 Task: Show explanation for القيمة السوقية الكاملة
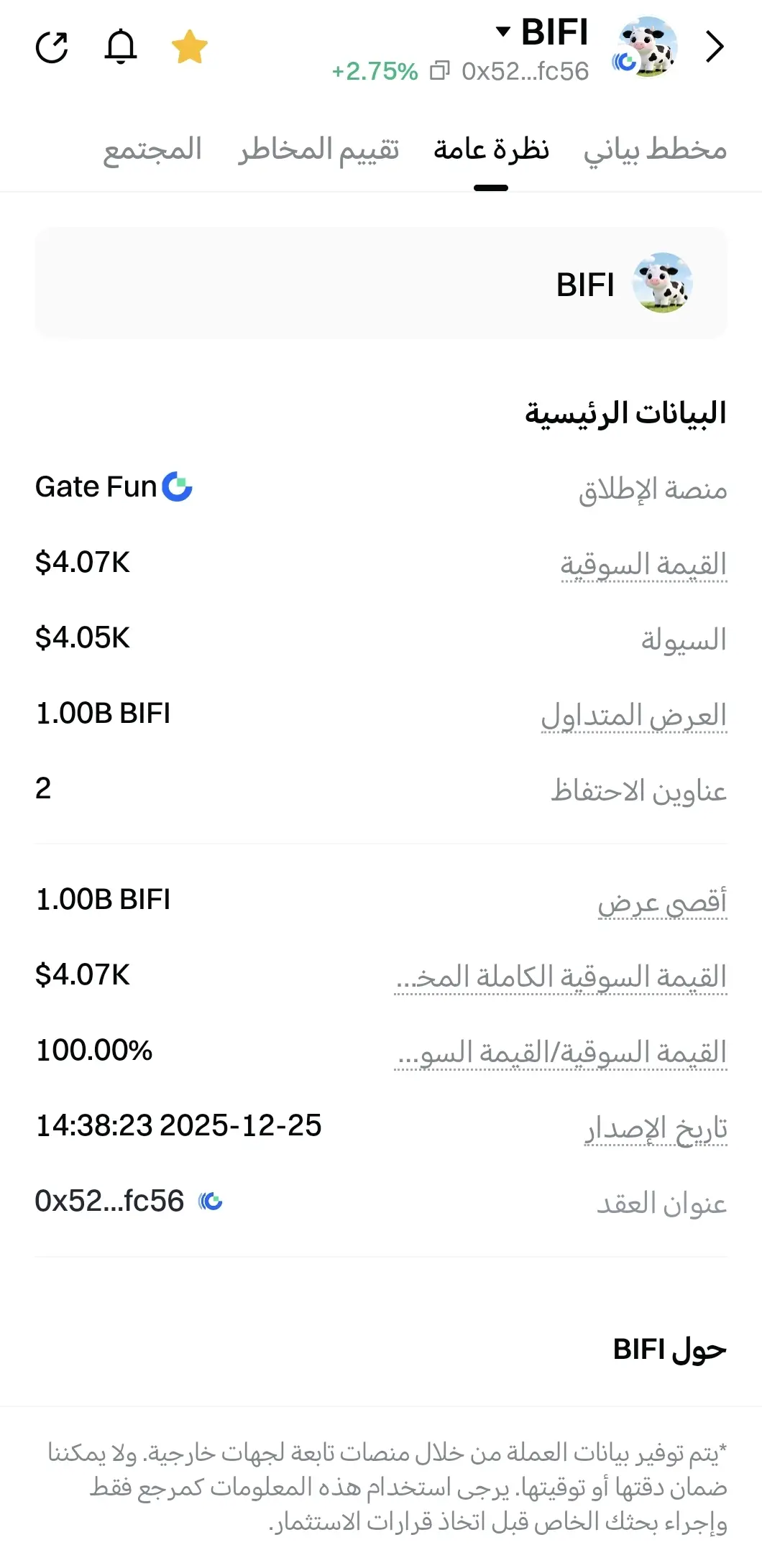click(x=561, y=977)
